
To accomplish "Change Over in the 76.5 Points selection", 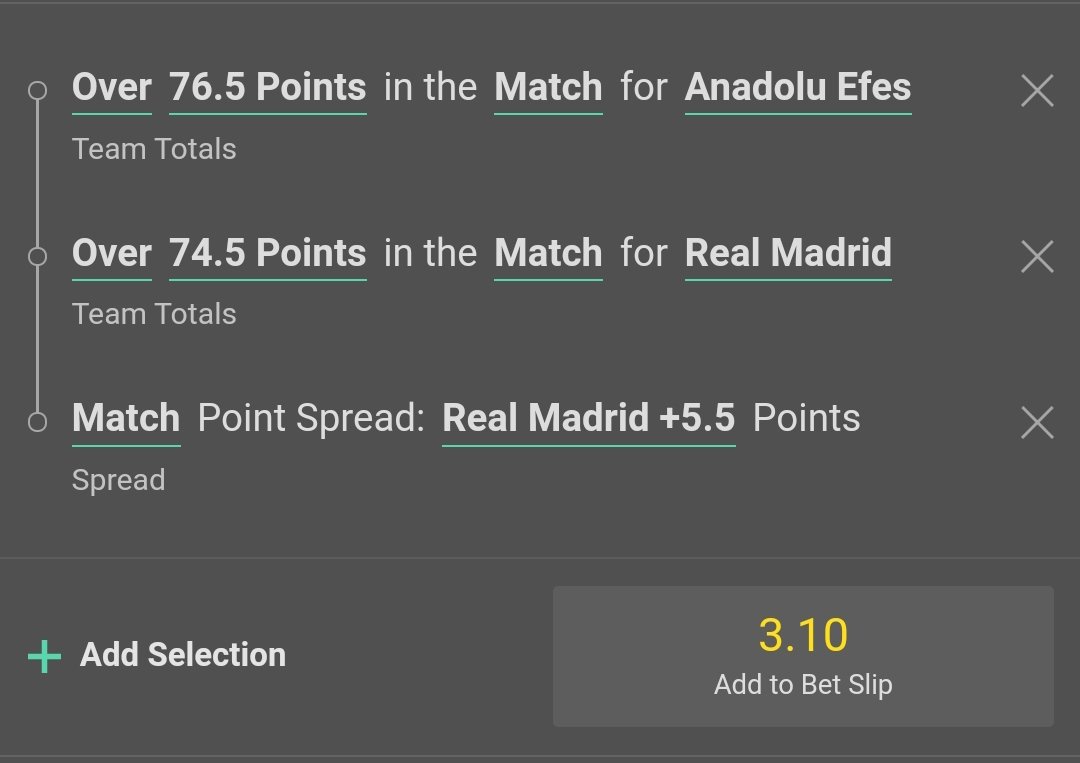I will (111, 88).
